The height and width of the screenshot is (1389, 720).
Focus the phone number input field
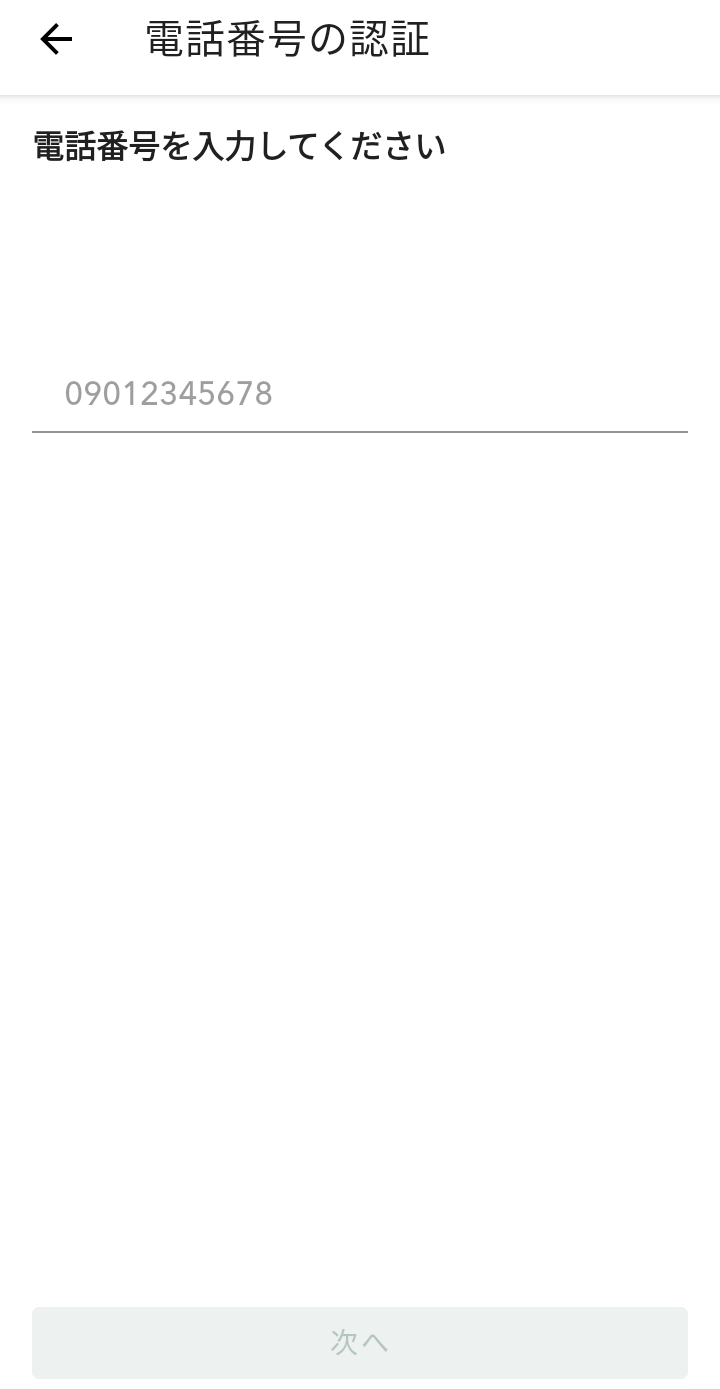coord(359,394)
